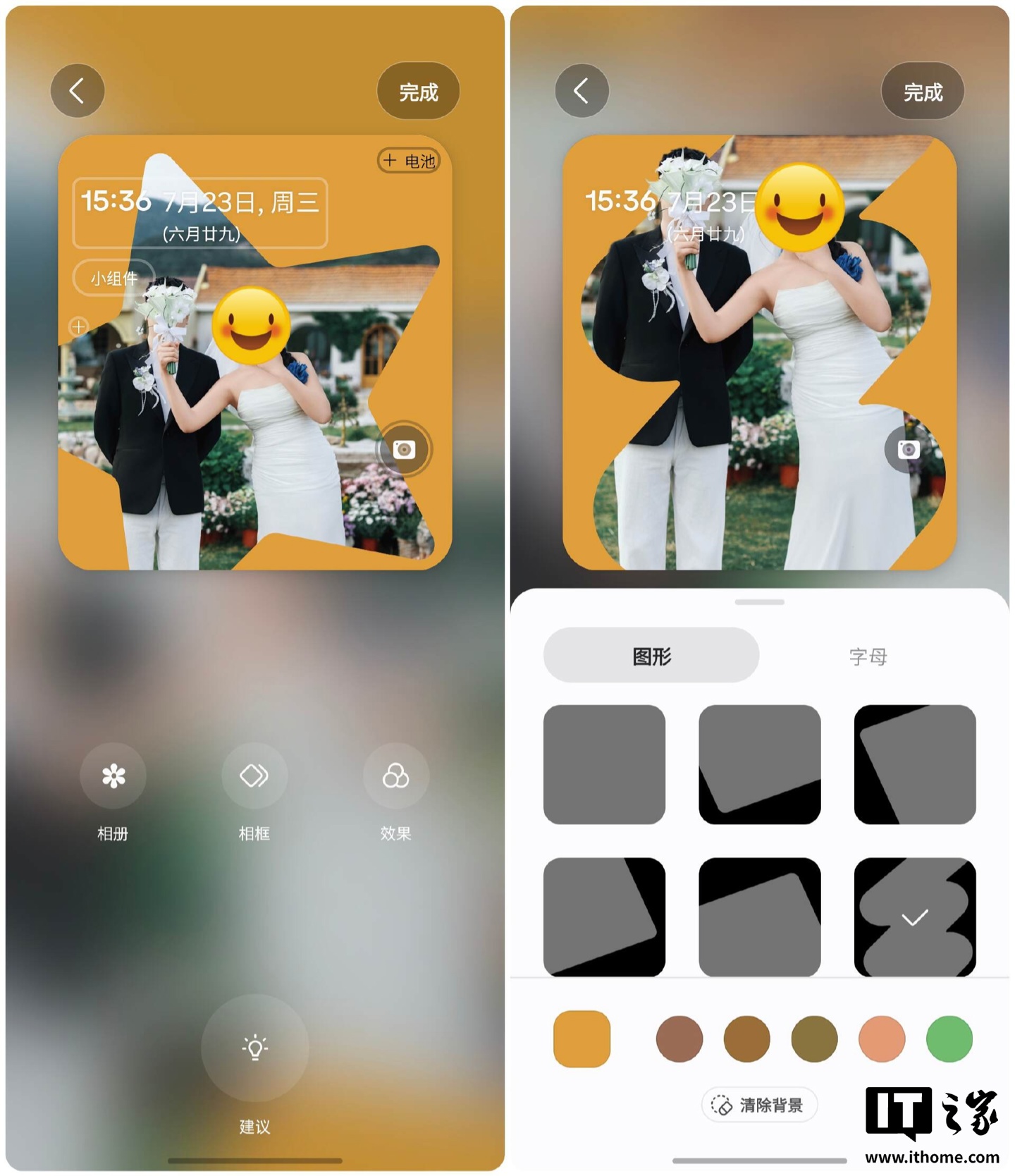
Task: Pick the reddish brown color swatch
Action: point(679,1039)
